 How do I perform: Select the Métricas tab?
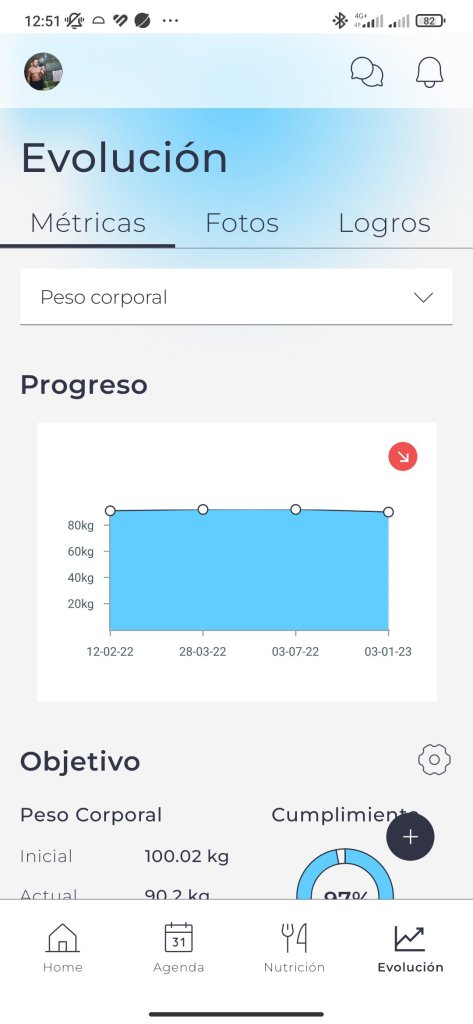coord(88,223)
